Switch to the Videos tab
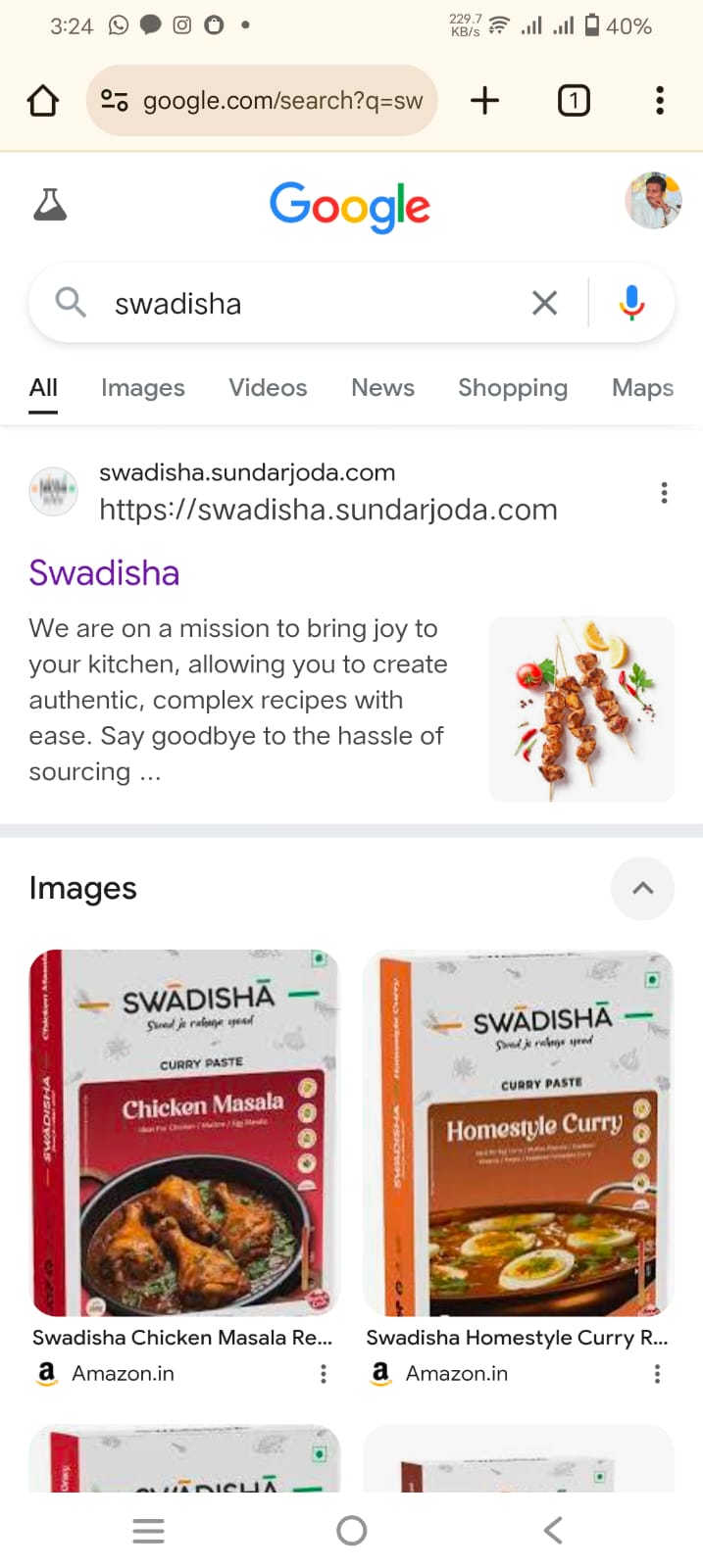 (x=268, y=388)
